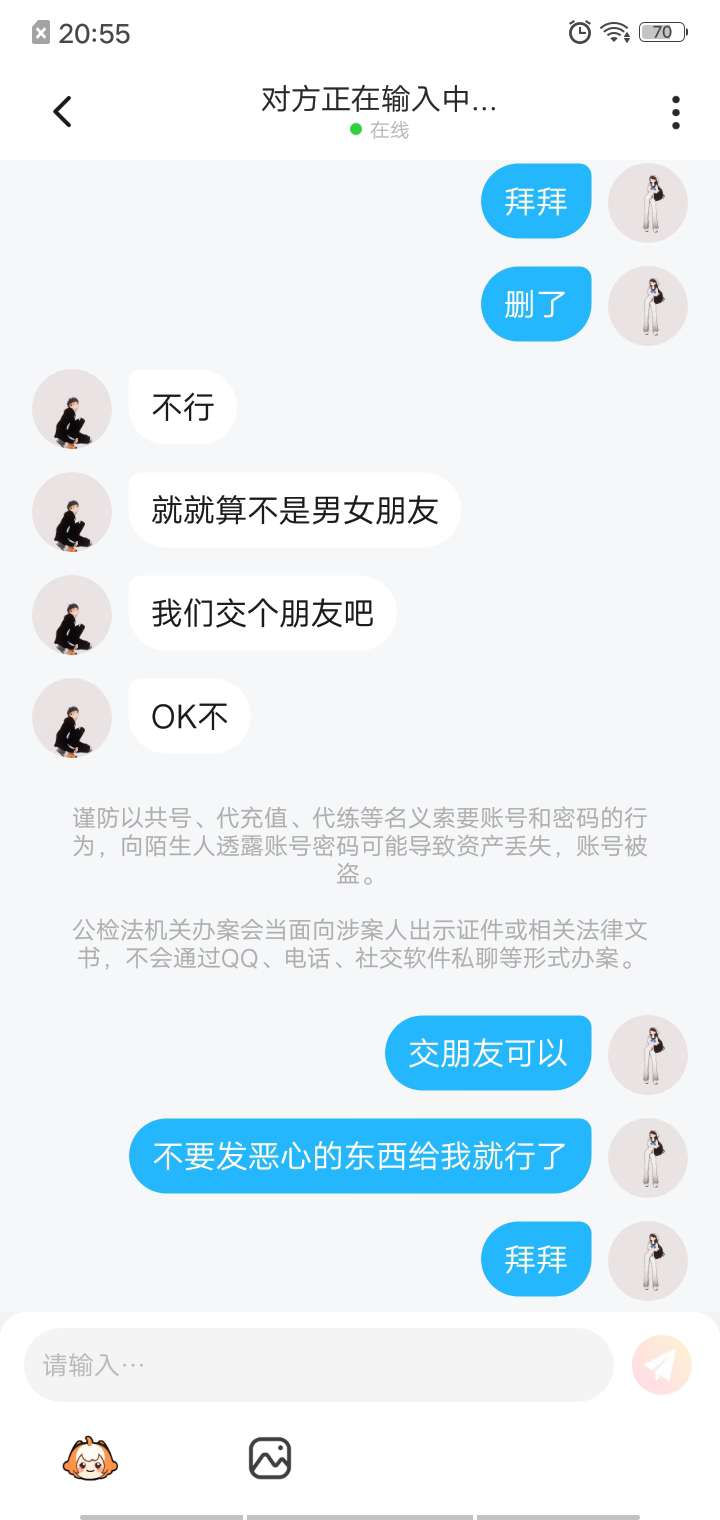This screenshot has height=1520, width=720.
Task: Open the emoji sticker picker
Action: [90, 1458]
